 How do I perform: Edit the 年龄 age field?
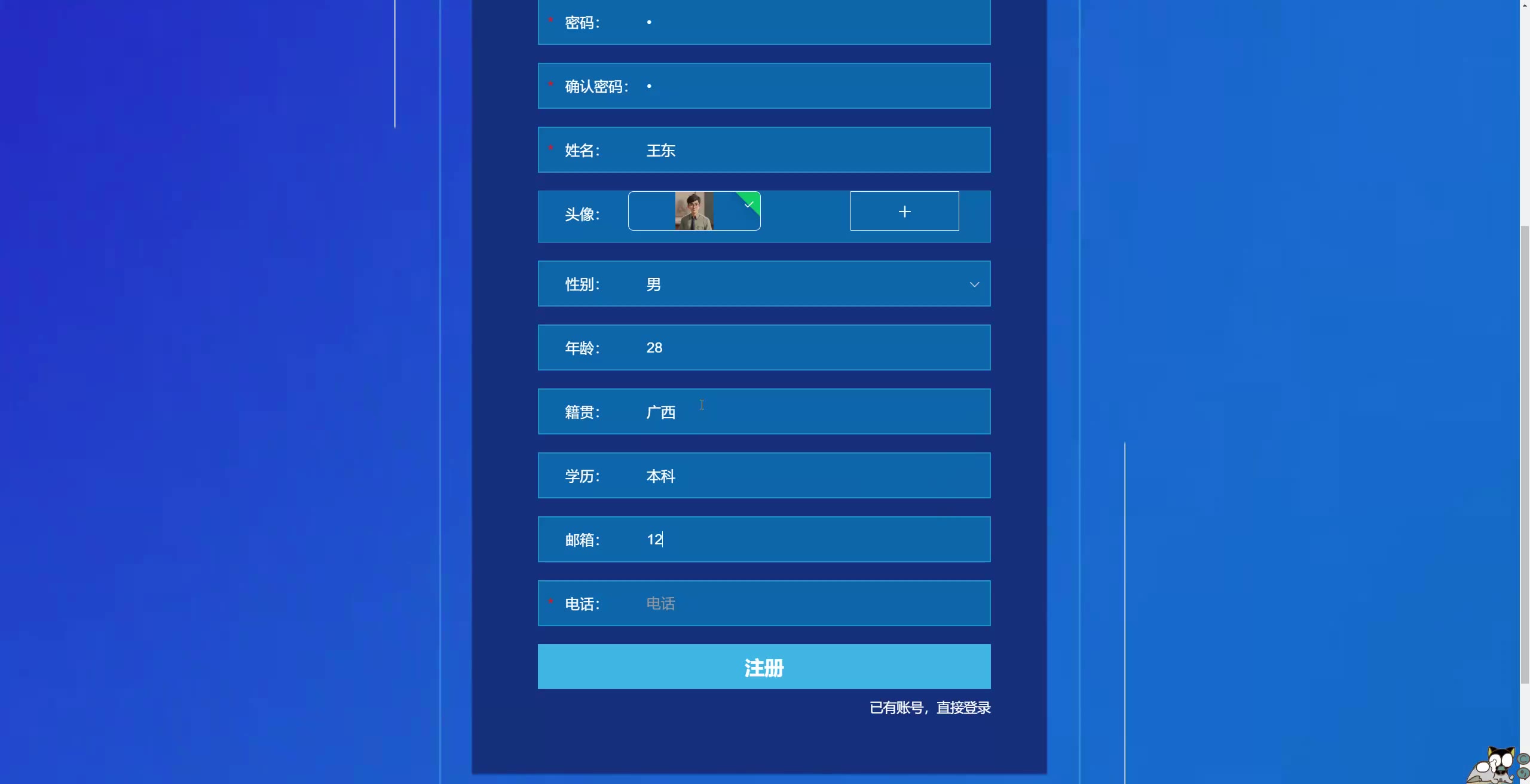click(x=813, y=348)
